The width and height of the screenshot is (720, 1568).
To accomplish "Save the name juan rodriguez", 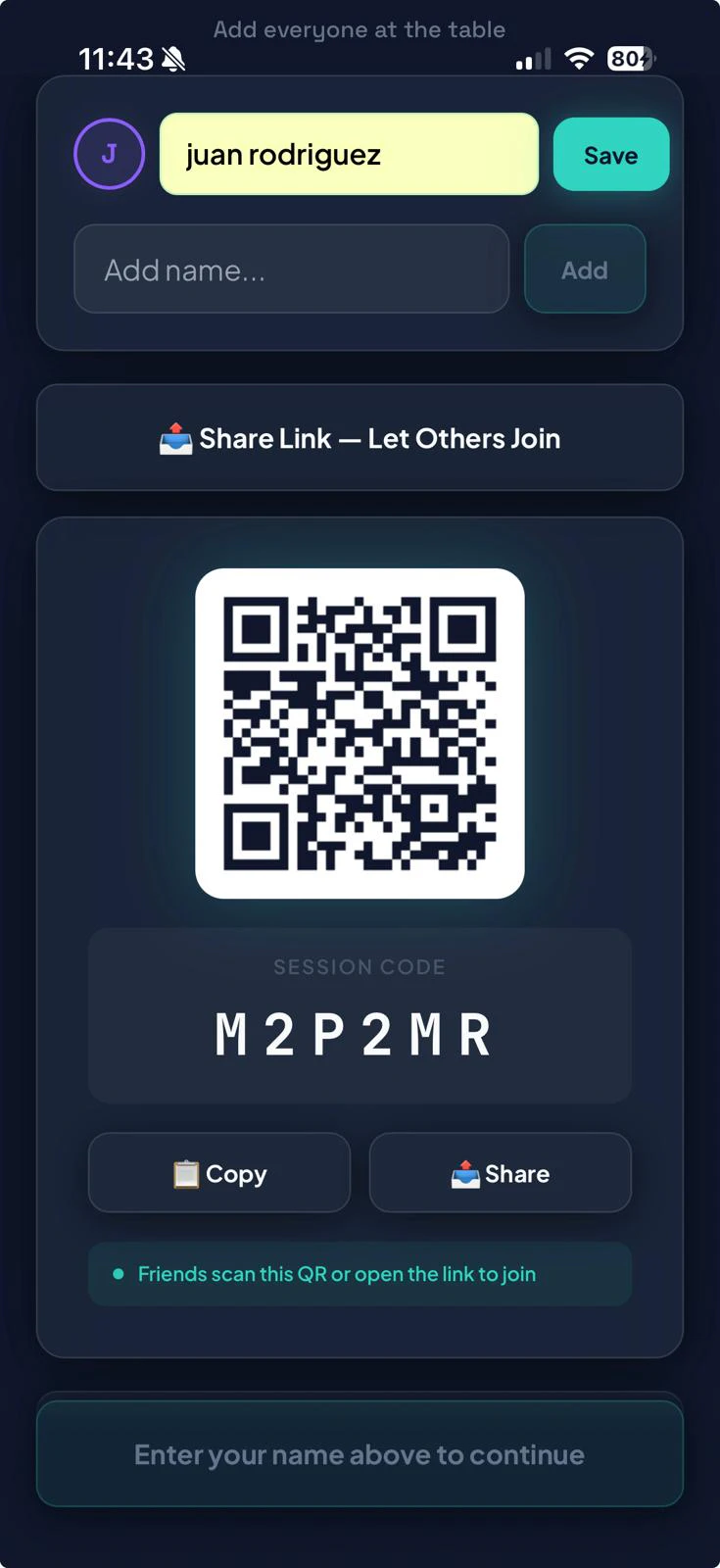I will pyautogui.click(x=610, y=155).
